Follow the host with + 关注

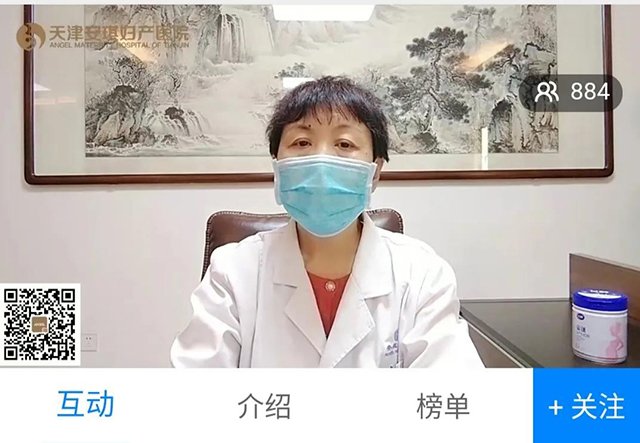tap(586, 406)
